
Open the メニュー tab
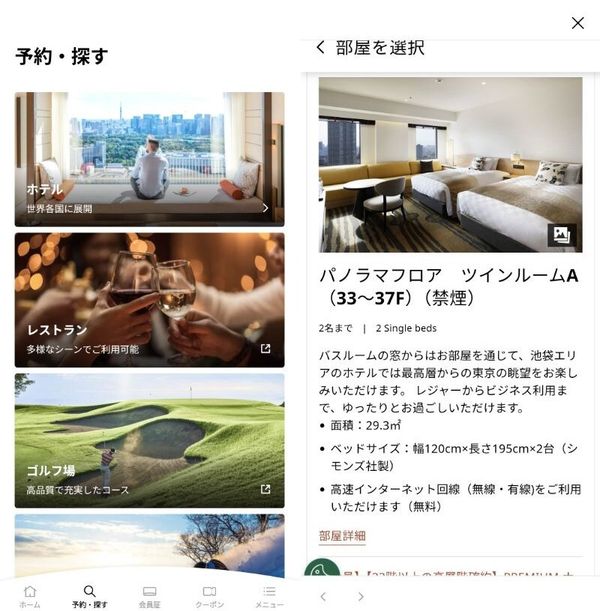(x=269, y=596)
